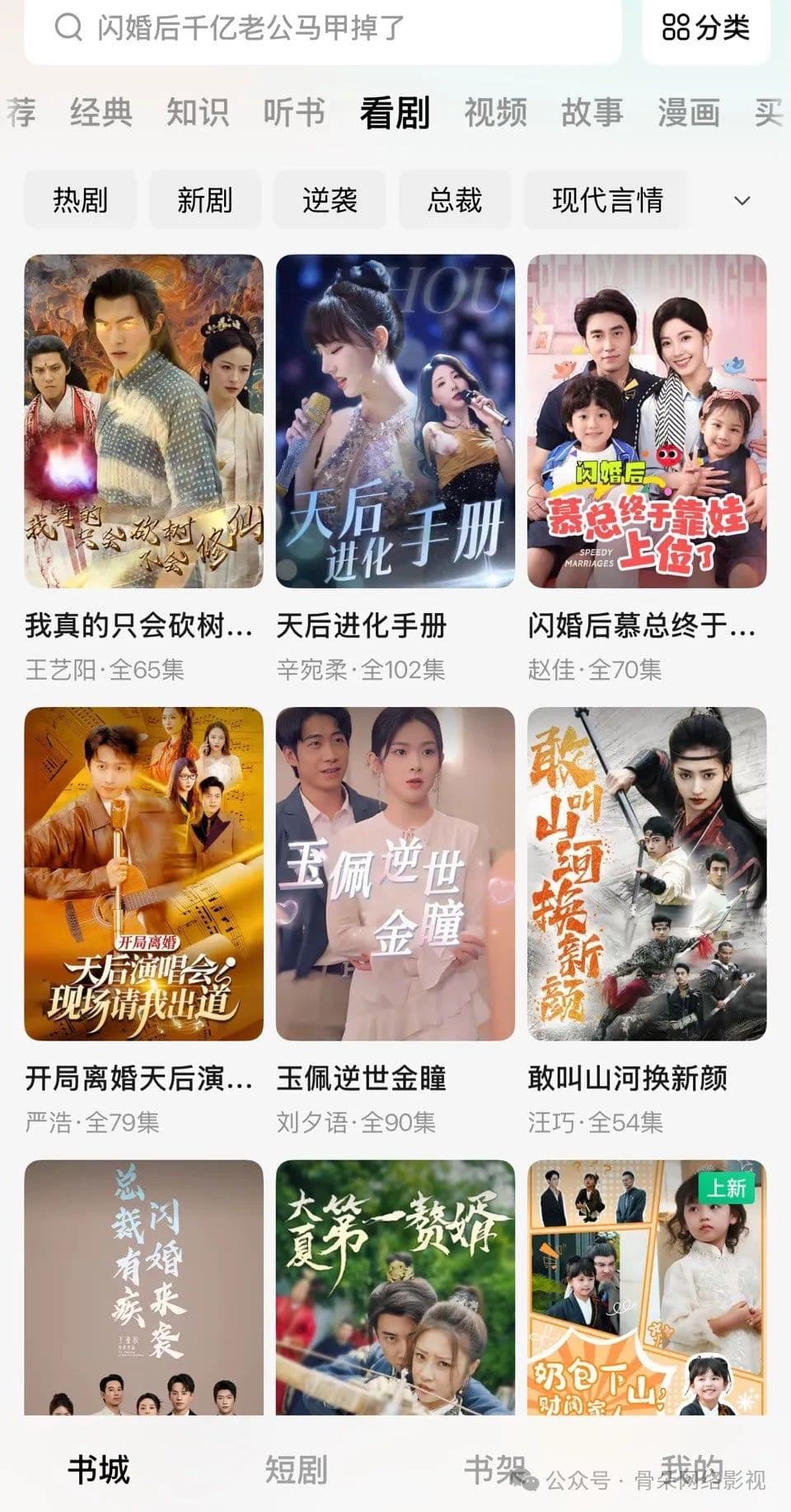The height and width of the screenshot is (1512, 791).
Task: Switch to the 漫画 top tab
Action: pos(689,112)
